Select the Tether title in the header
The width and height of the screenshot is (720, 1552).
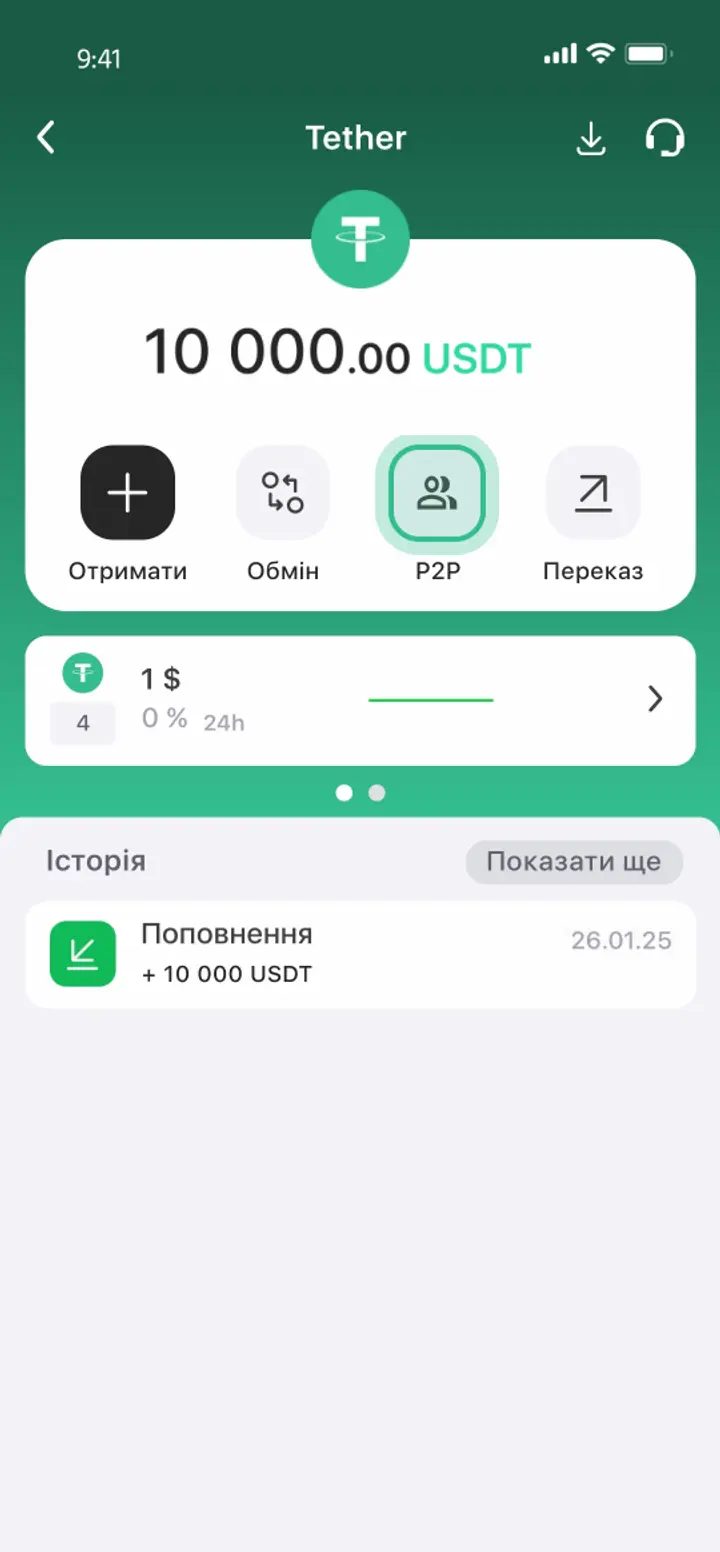[x=357, y=138]
